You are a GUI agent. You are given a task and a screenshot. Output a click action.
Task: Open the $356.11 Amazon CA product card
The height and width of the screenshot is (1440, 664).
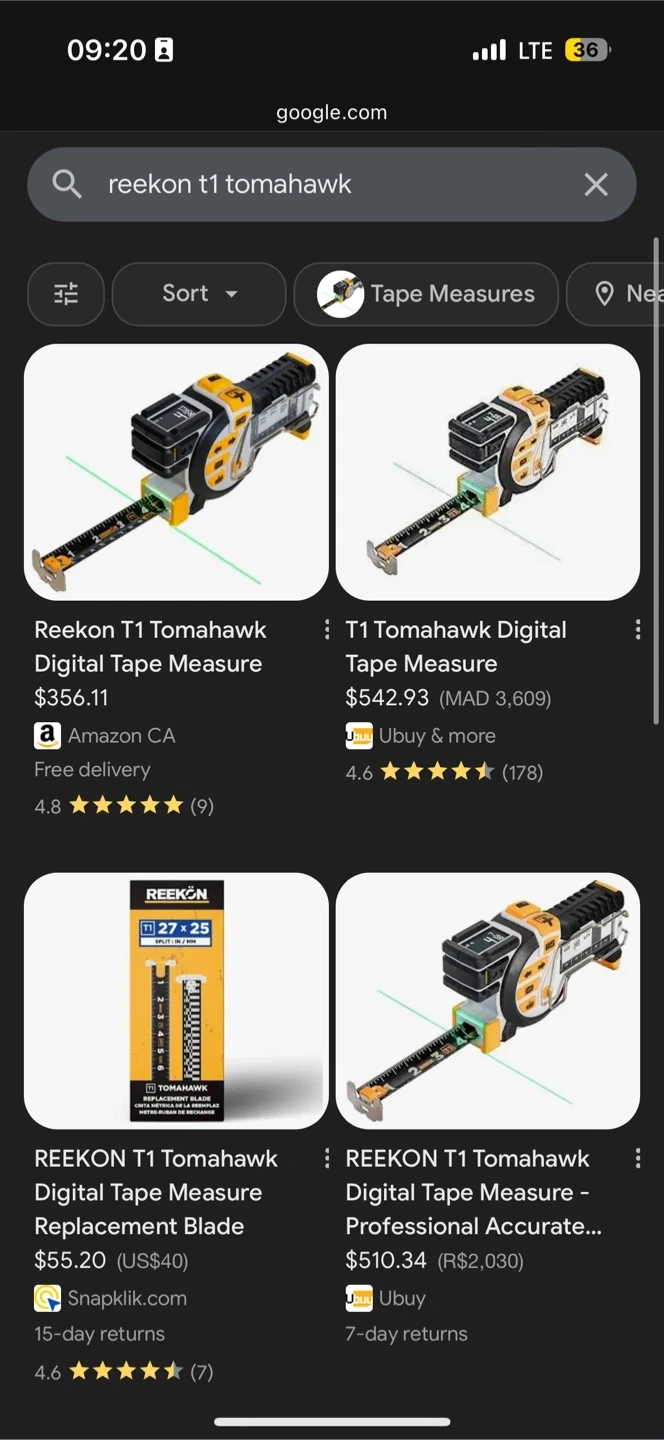pyautogui.click(x=176, y=473)
